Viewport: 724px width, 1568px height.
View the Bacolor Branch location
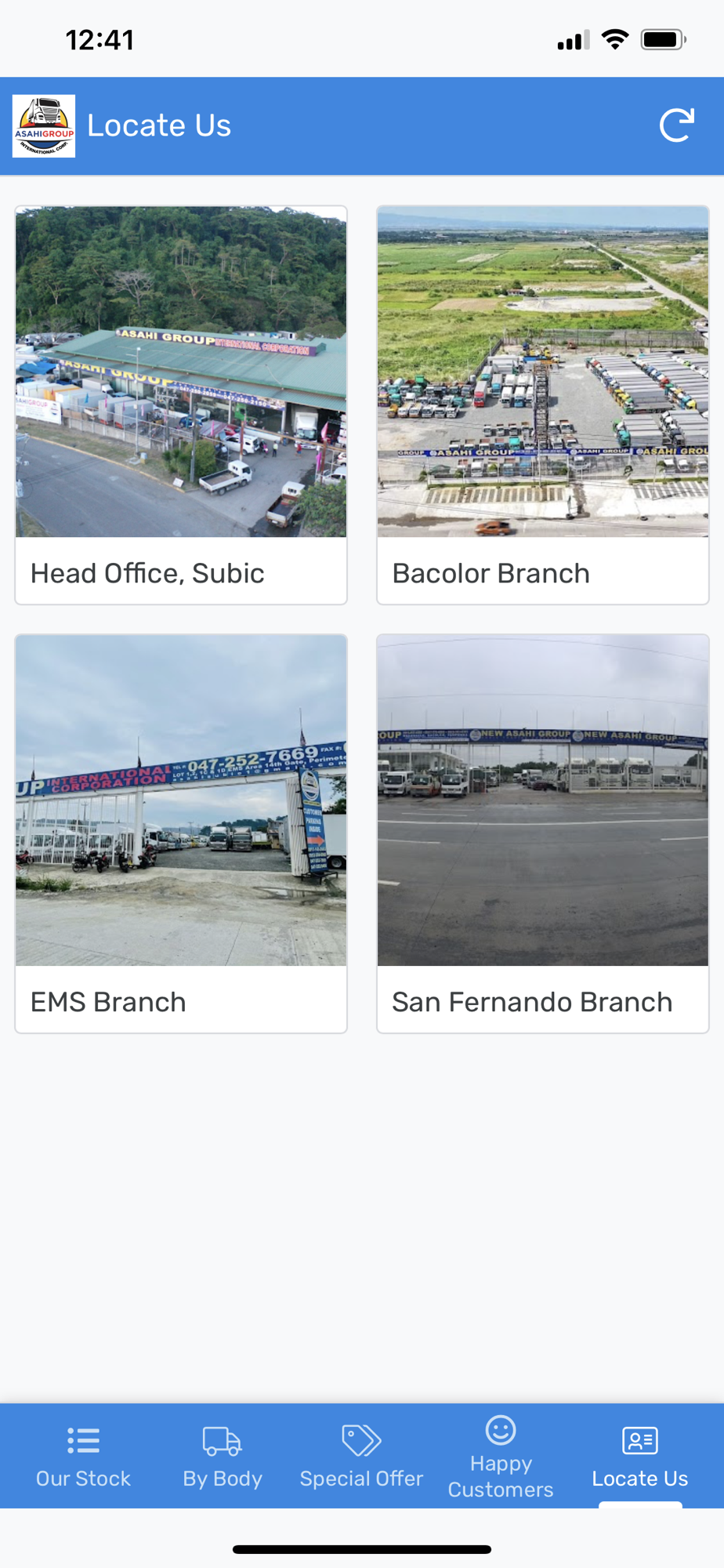542,405
